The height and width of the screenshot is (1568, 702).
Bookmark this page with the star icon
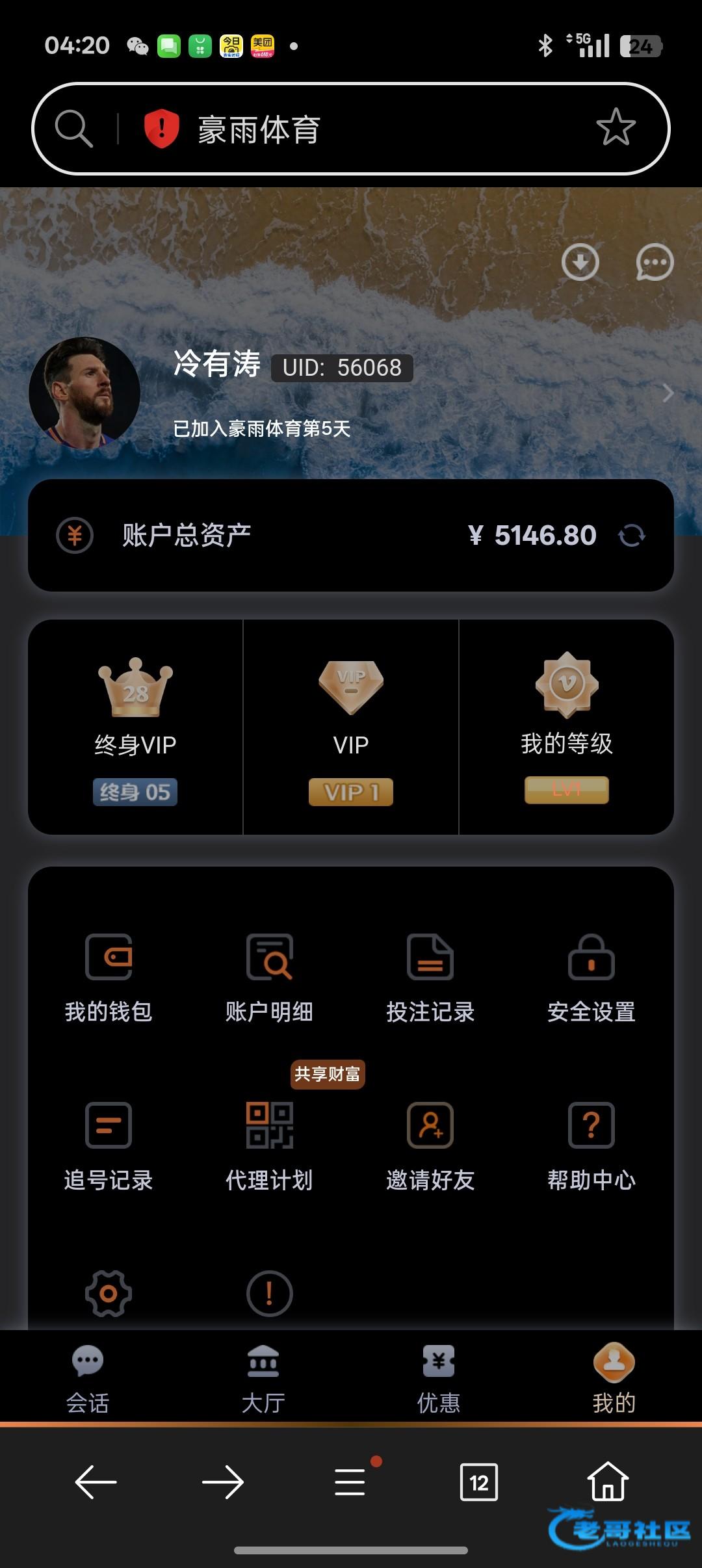615,128
